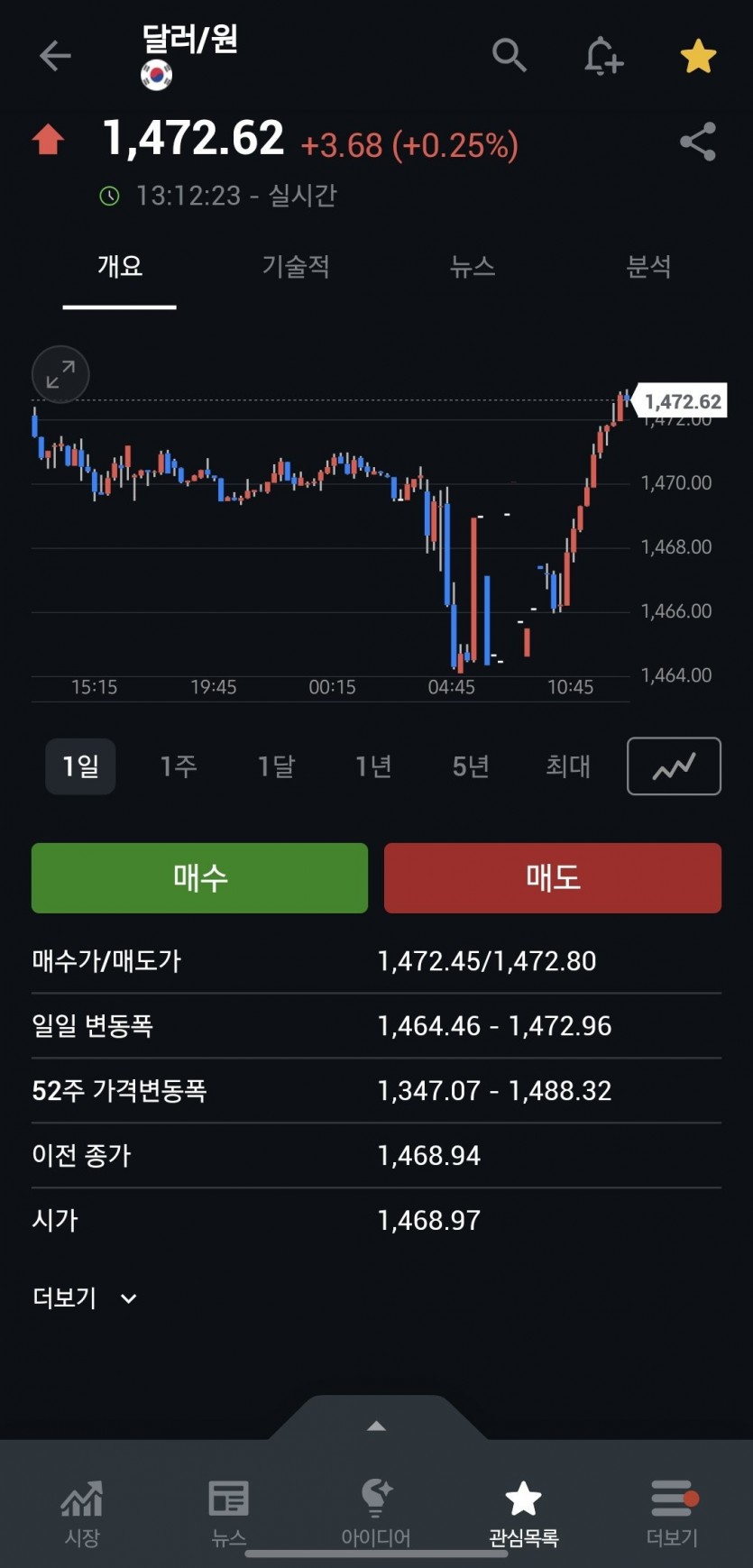
Task: Add a price alert with the bell icon
Action: click(602, 56)
